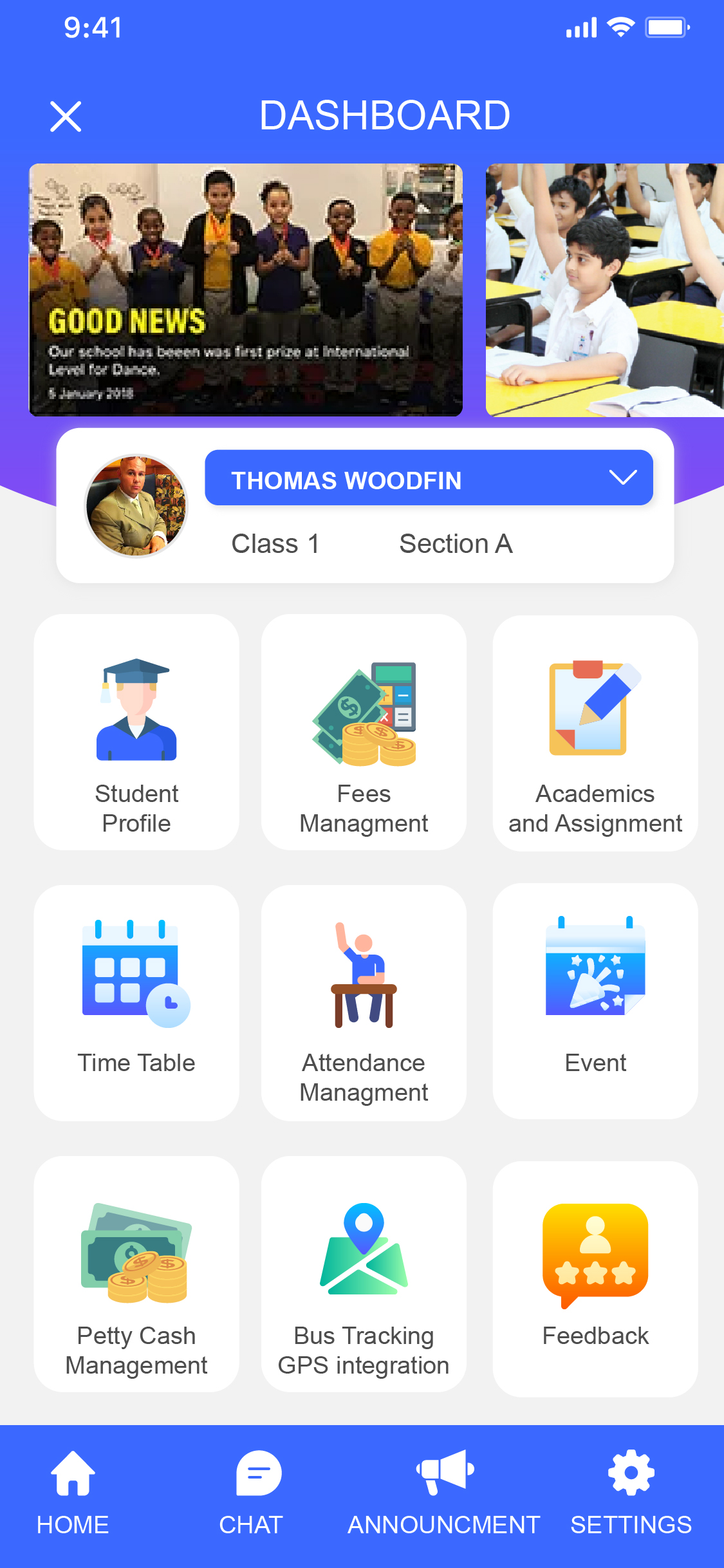Open Petty Cash Management
The height and width of the screenshot is (1568, 724).
(x=136, y=1274)
